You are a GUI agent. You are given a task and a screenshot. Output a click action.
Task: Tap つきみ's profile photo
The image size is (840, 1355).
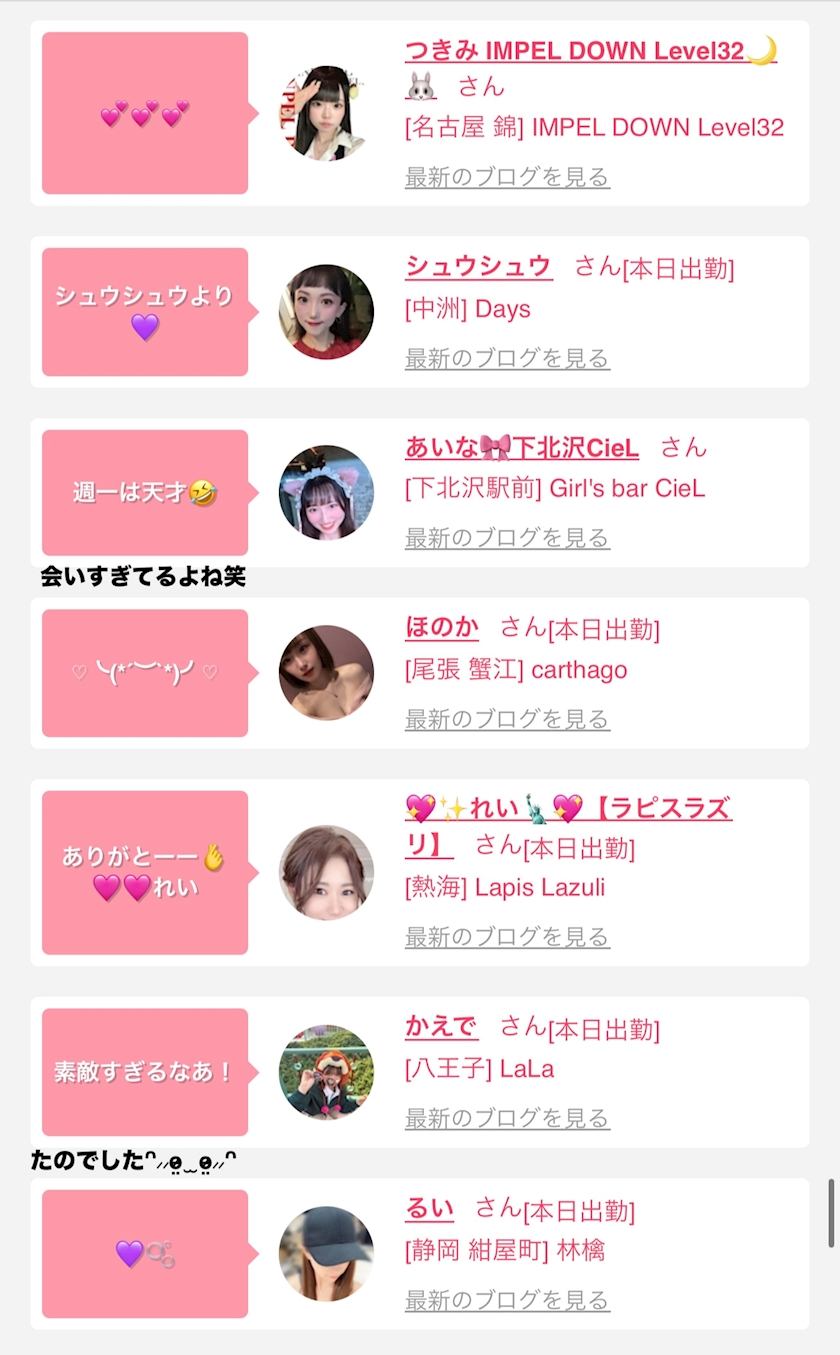point(326,113)
